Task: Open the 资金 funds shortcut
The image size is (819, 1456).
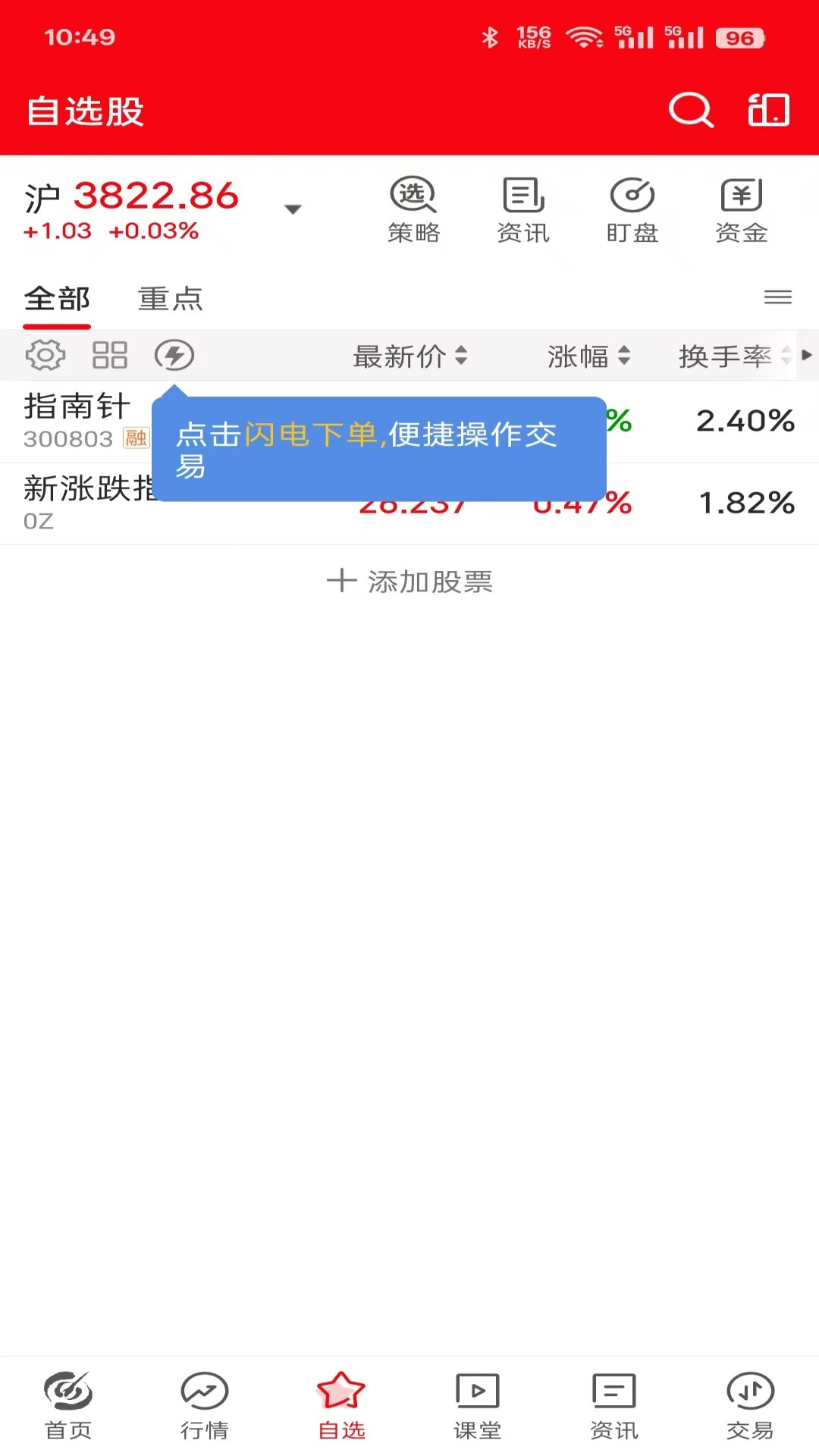Action: pyautogui.click(x=742, y=211)
